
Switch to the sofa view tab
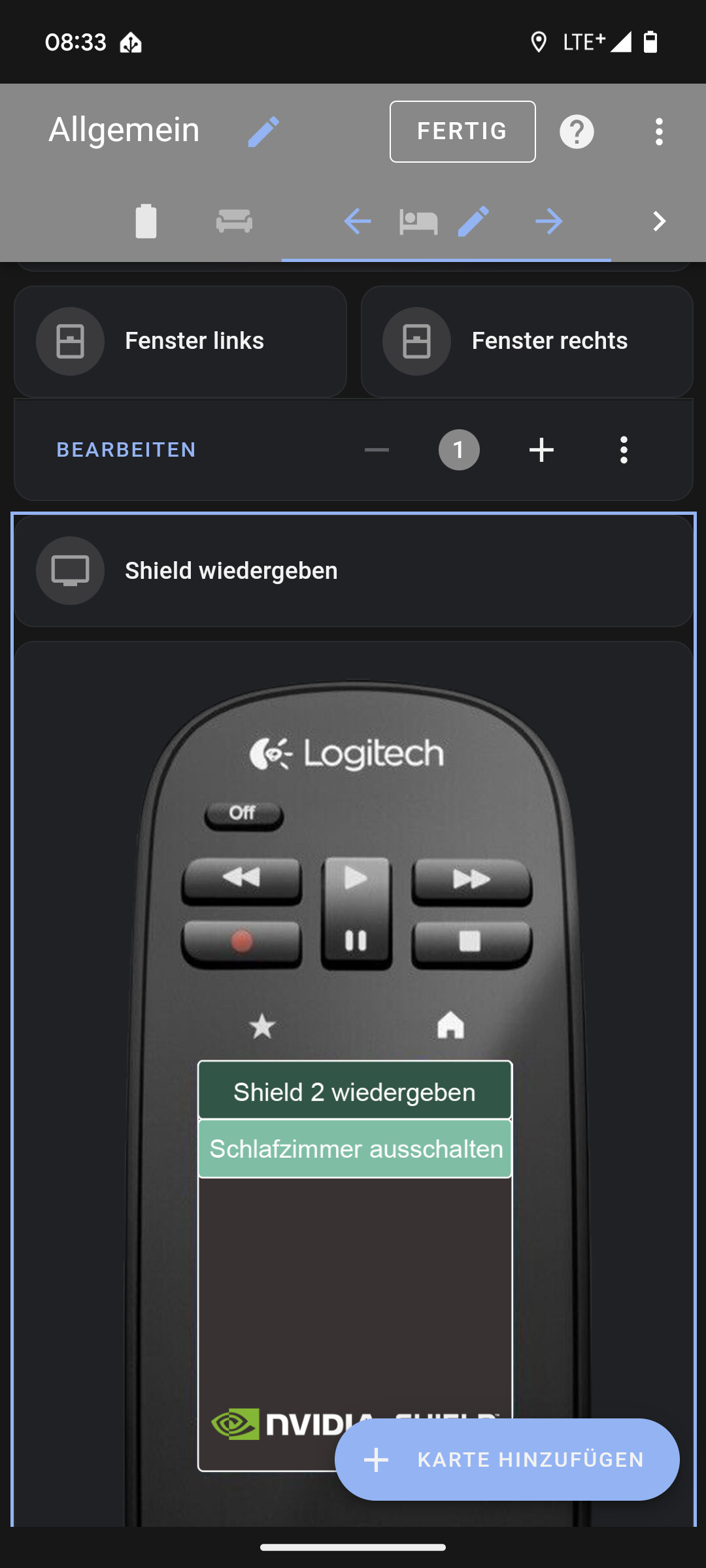(234, 221)
